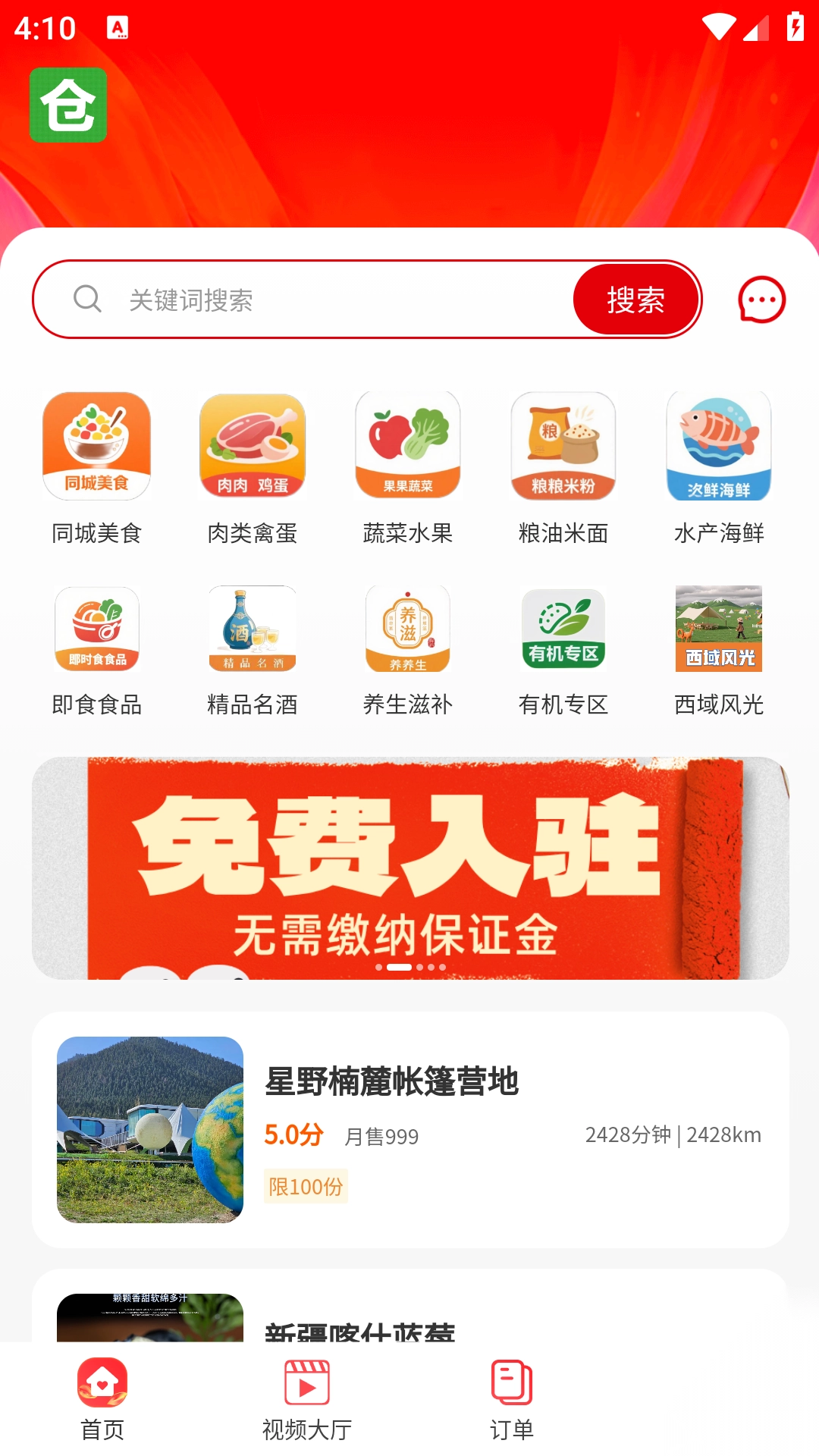Switch to the 首页 tab
This screenshot has height=1456, width=819.
click(x=102, y=1399)
